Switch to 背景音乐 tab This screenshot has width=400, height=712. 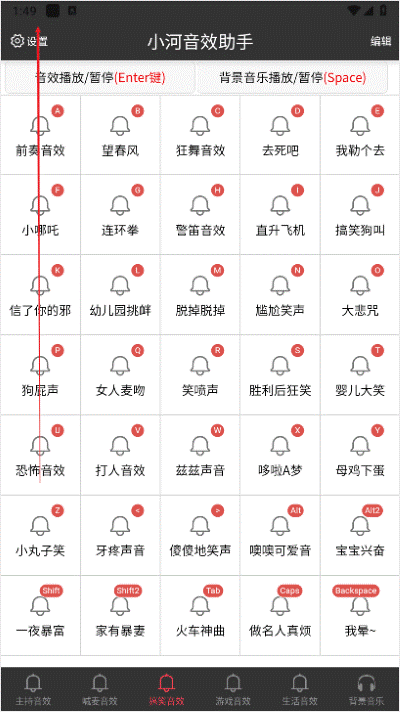(x=366, y=689)
